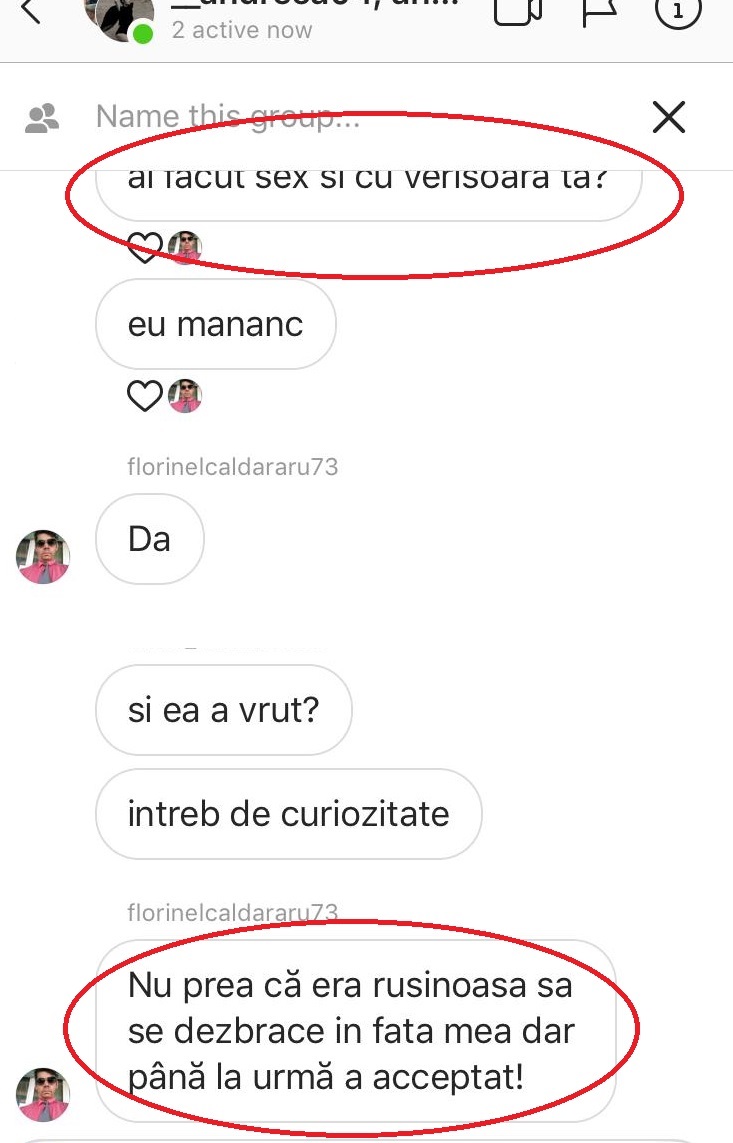Start a video call with the group
This screenshot has width=733, height=1143.
pos(518,12)
